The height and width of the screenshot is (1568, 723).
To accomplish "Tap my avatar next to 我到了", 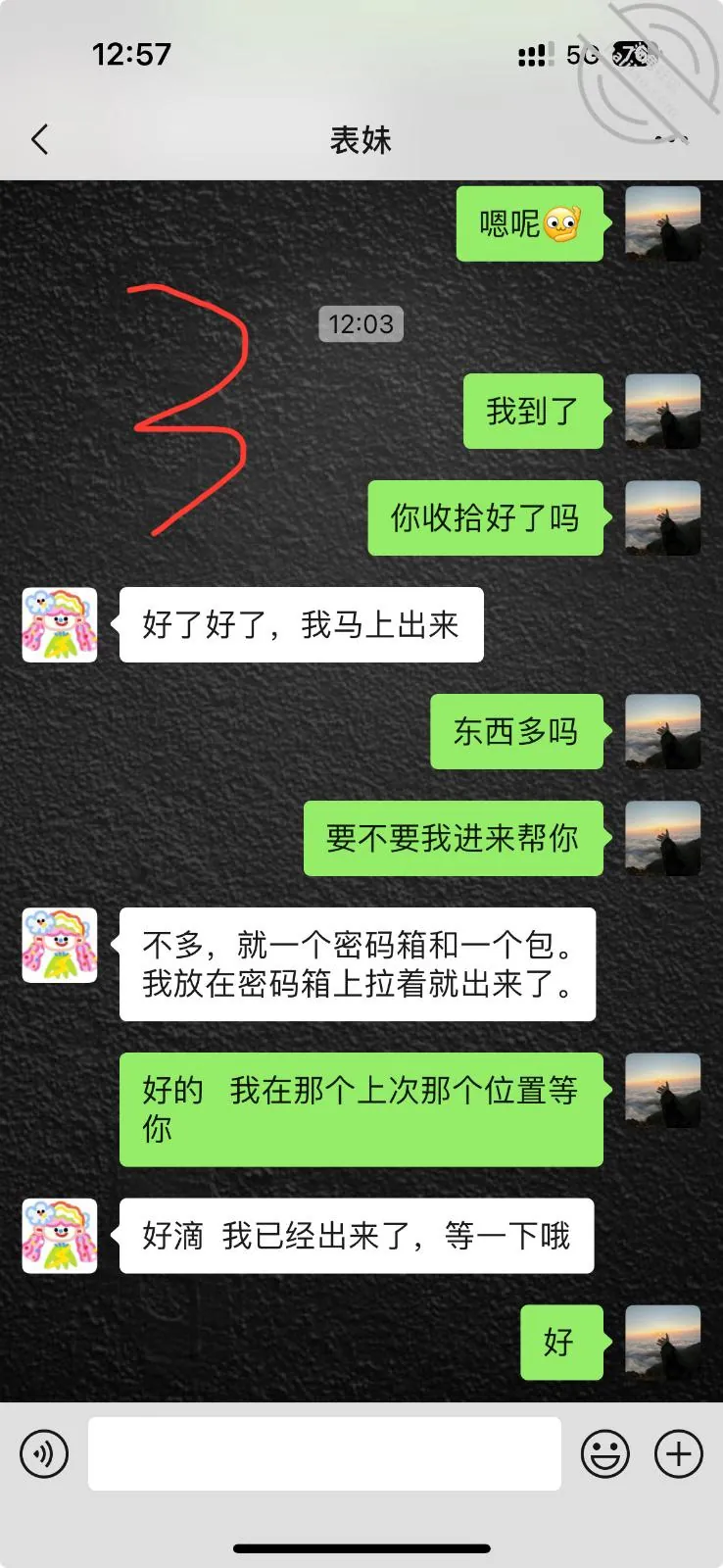I will click(663, 412).
